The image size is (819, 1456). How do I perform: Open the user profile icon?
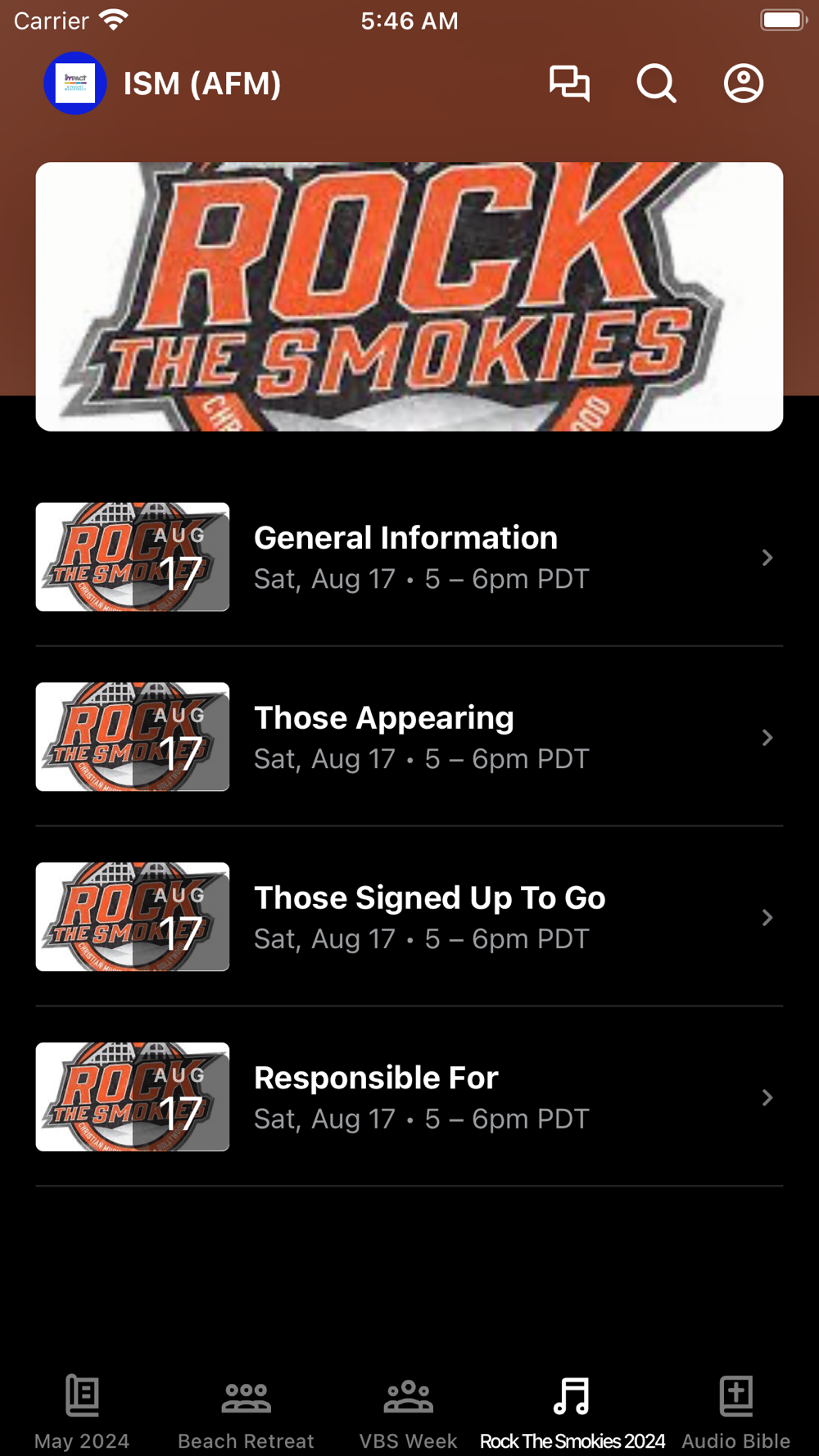743,84
